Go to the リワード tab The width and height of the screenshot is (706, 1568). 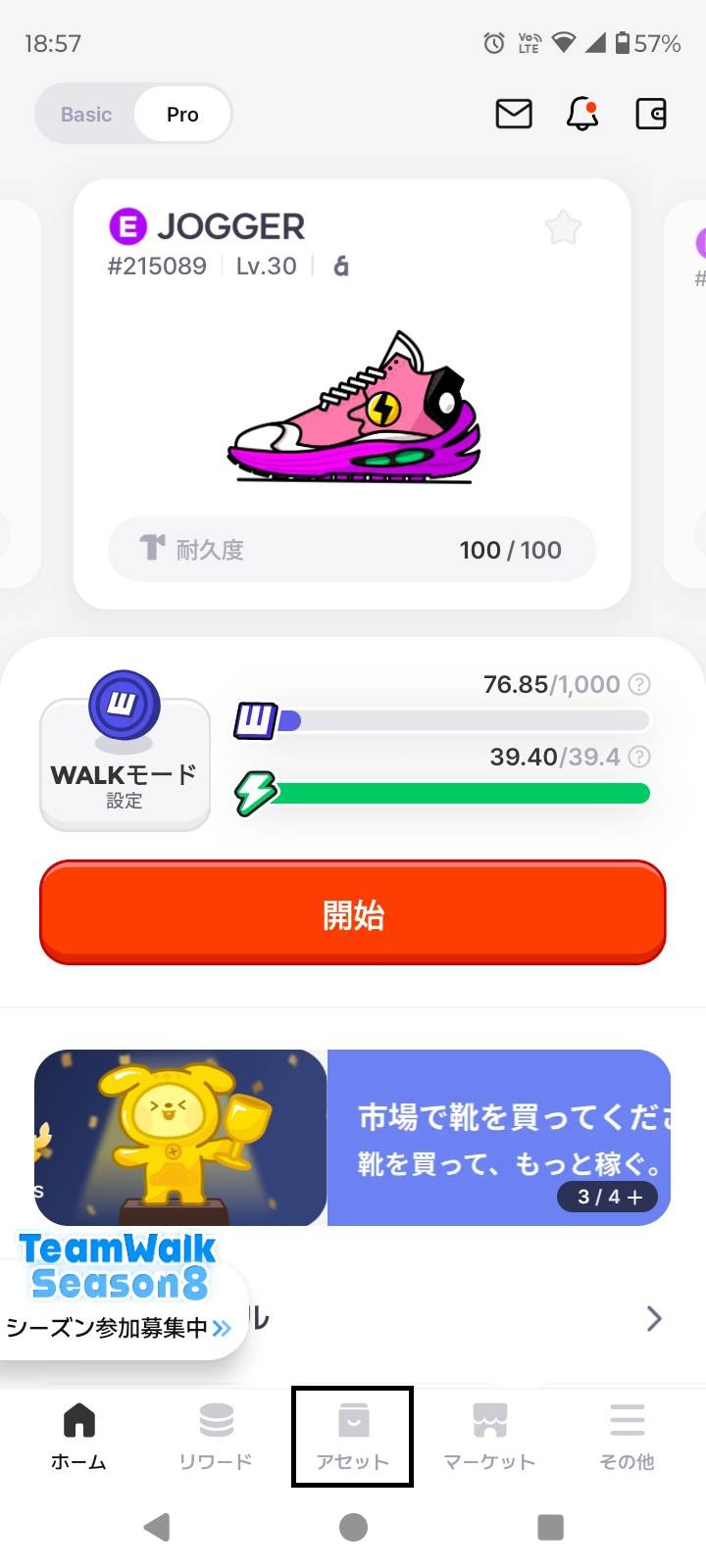(x=216, y=1437)
